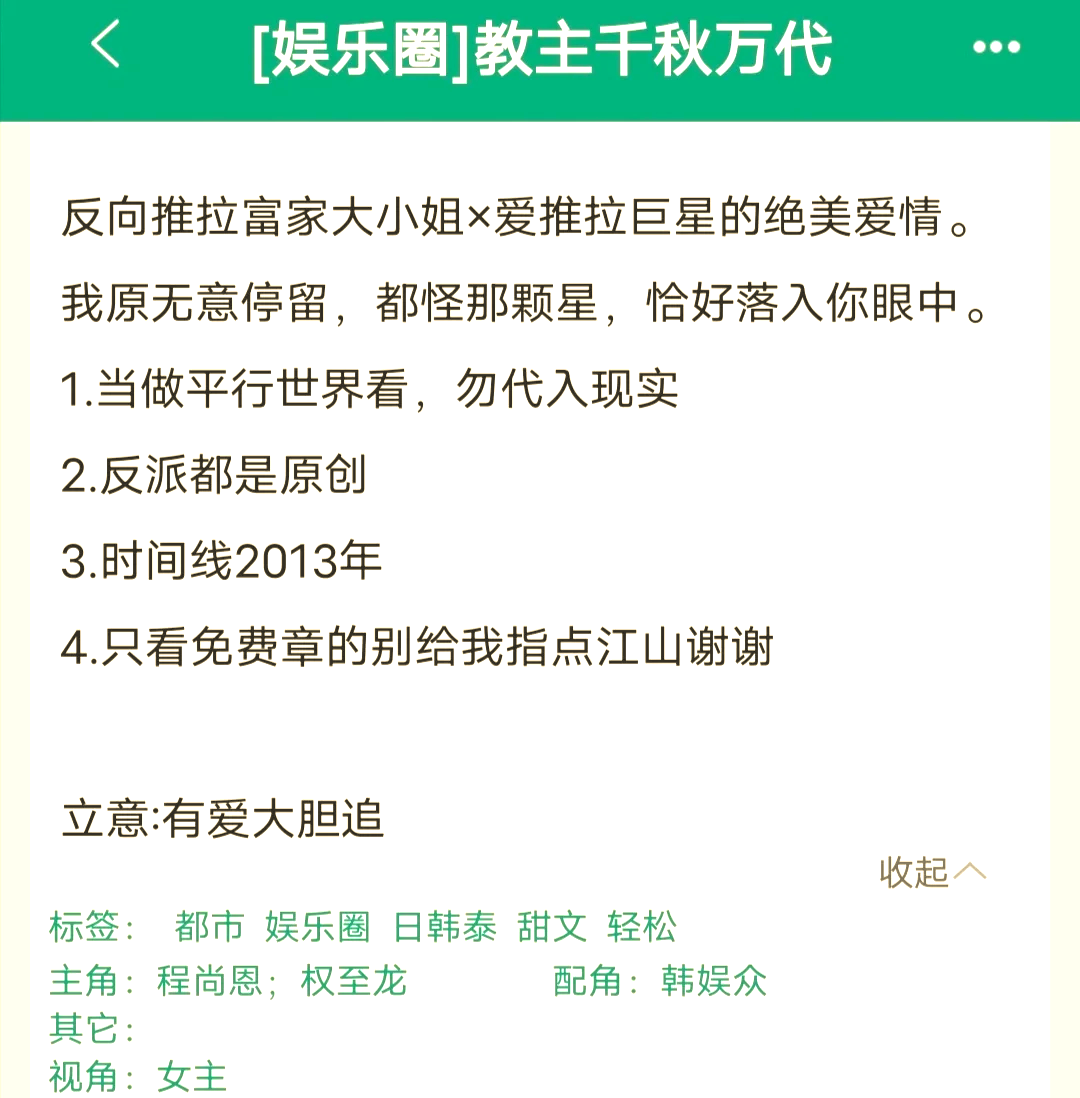Select the 娱乐圈 tag
The width and height of the screenshot is (1080, 1098).
click(x=317, y=927)
